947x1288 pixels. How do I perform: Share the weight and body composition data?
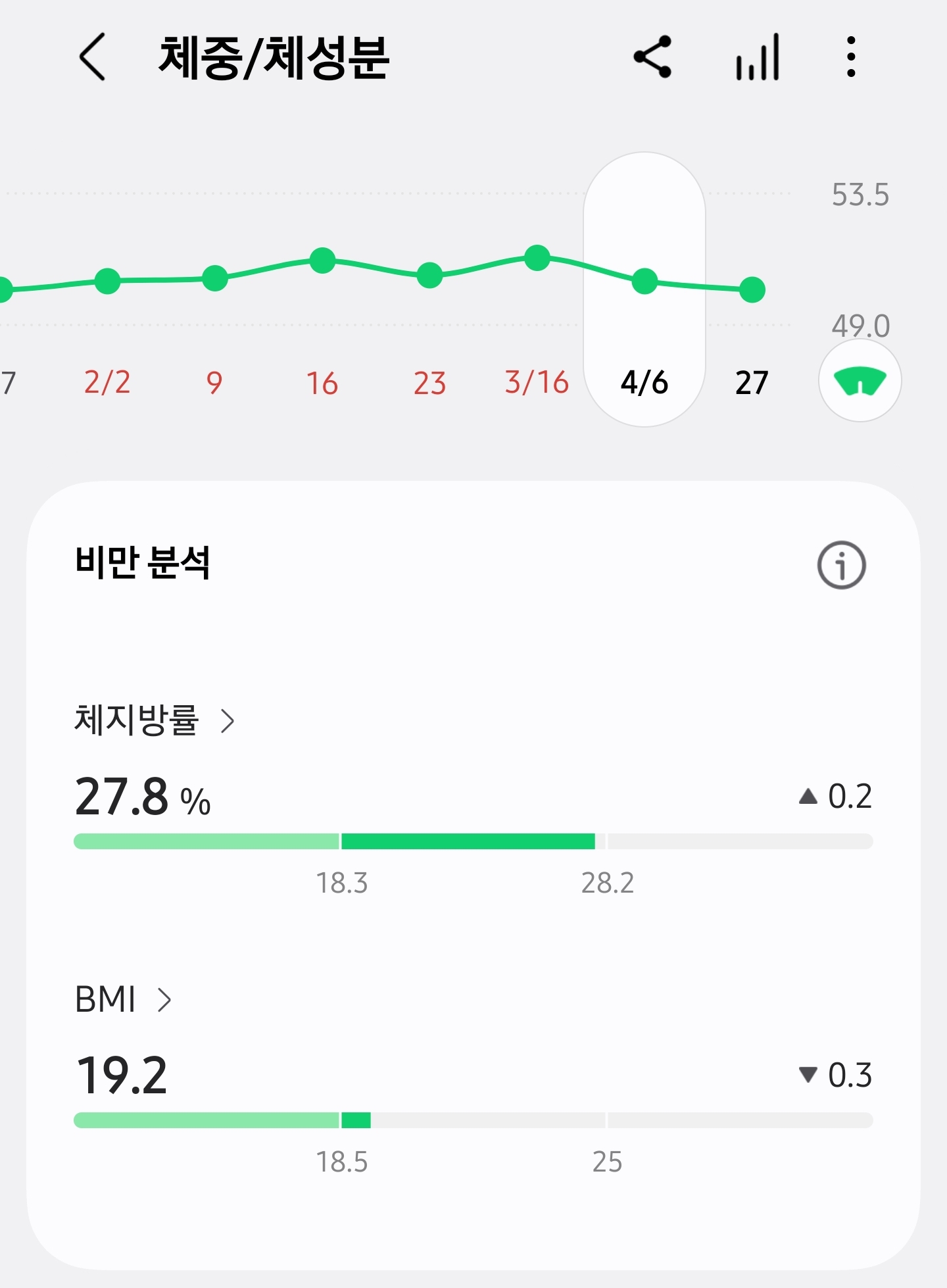click(x=652, y=58)
